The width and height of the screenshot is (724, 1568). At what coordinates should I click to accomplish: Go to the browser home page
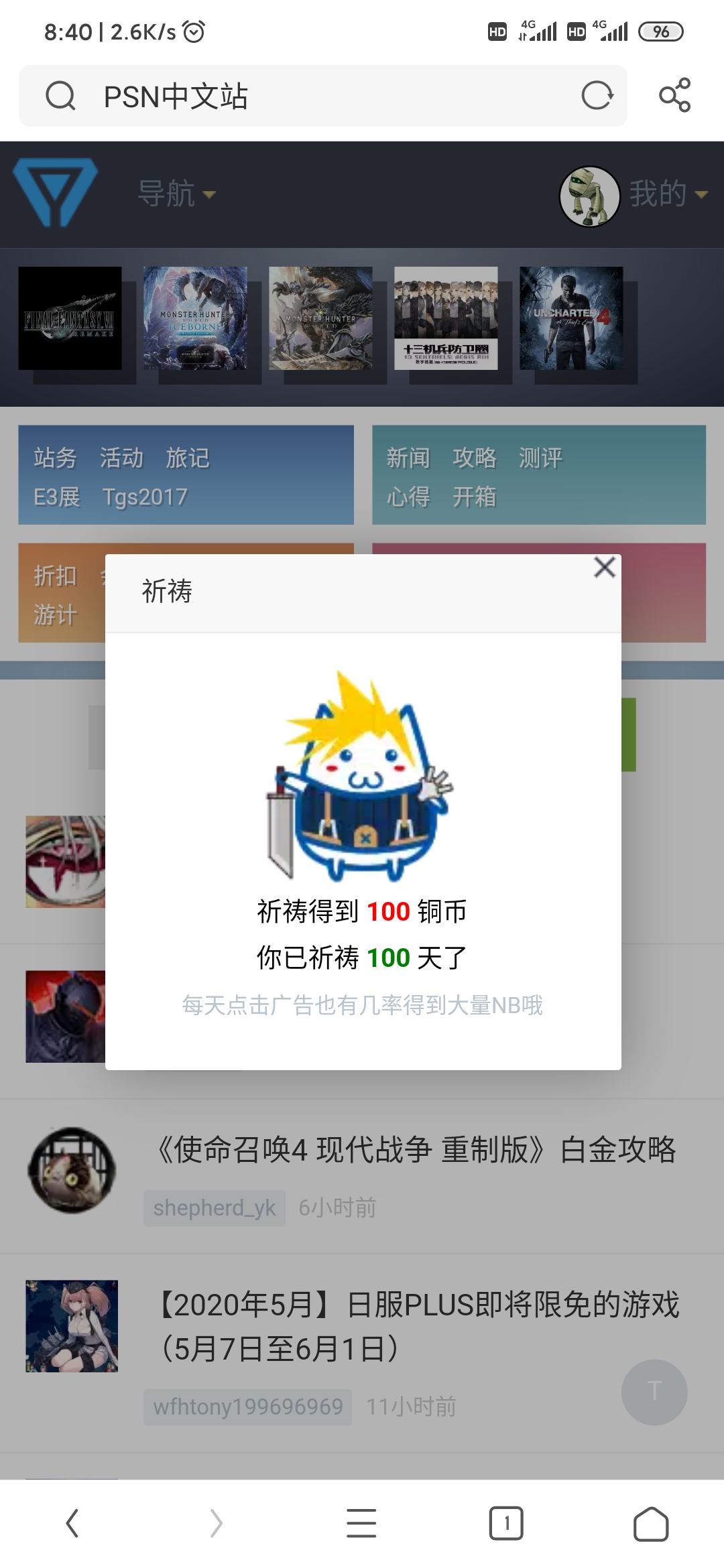[651, 1524]
